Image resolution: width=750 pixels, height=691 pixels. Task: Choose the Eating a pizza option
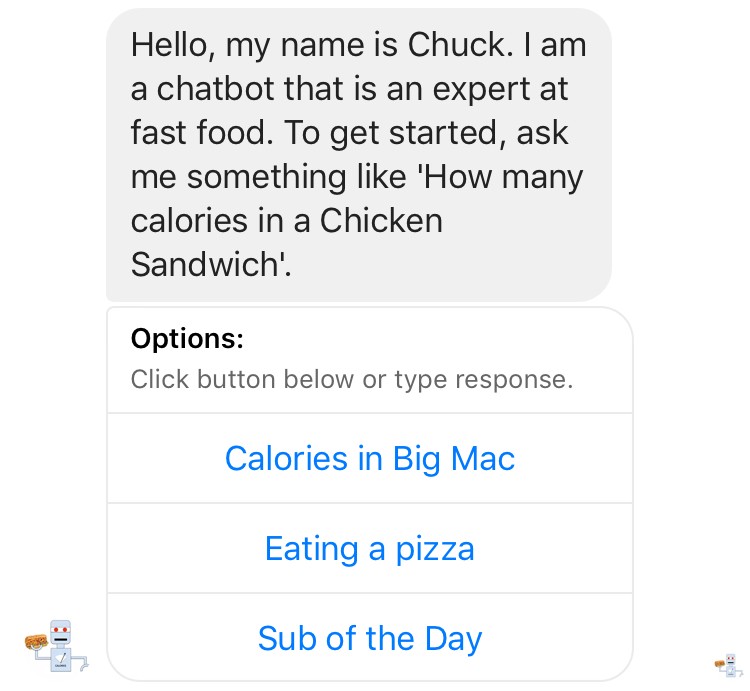tap(370, 548)
